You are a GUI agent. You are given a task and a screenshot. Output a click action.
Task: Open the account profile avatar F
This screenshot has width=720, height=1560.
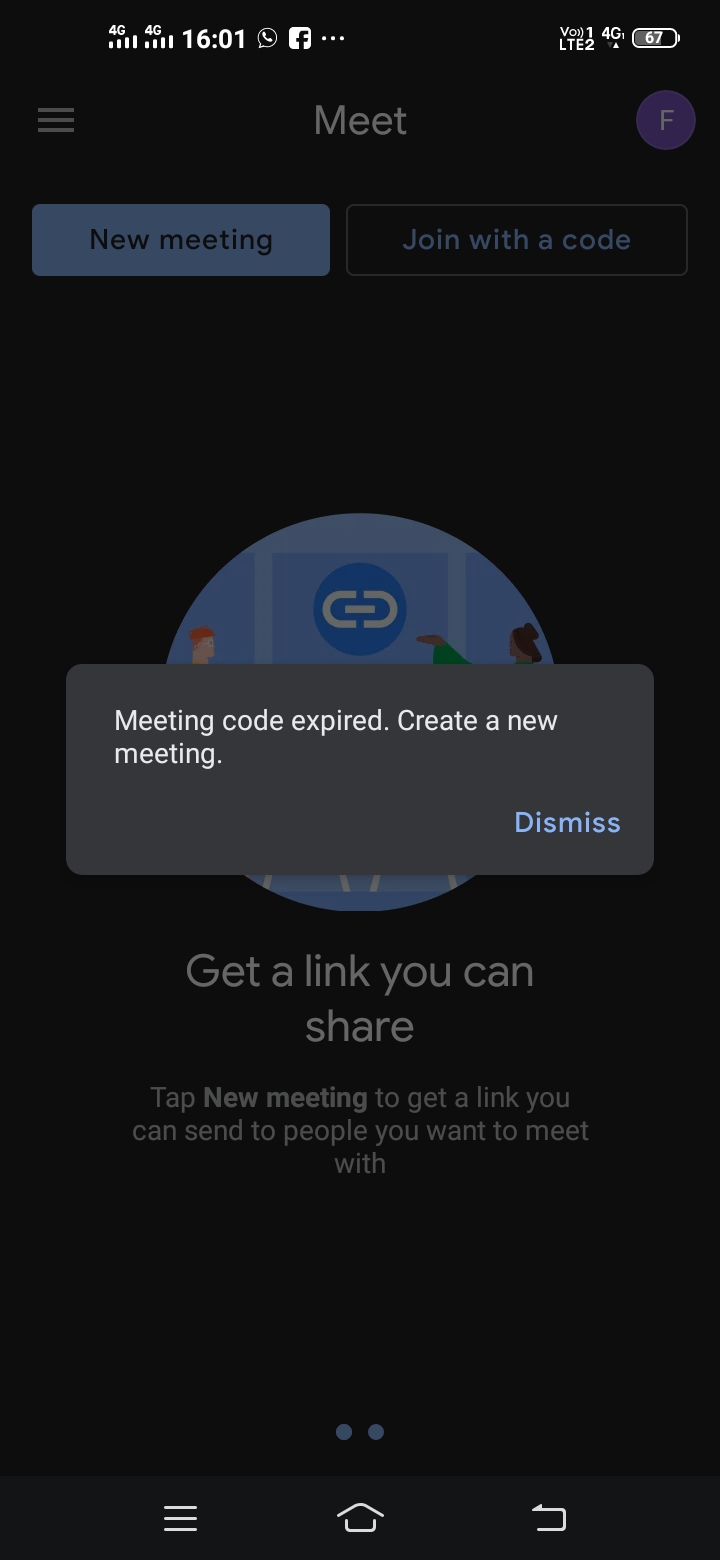point(666,121)
